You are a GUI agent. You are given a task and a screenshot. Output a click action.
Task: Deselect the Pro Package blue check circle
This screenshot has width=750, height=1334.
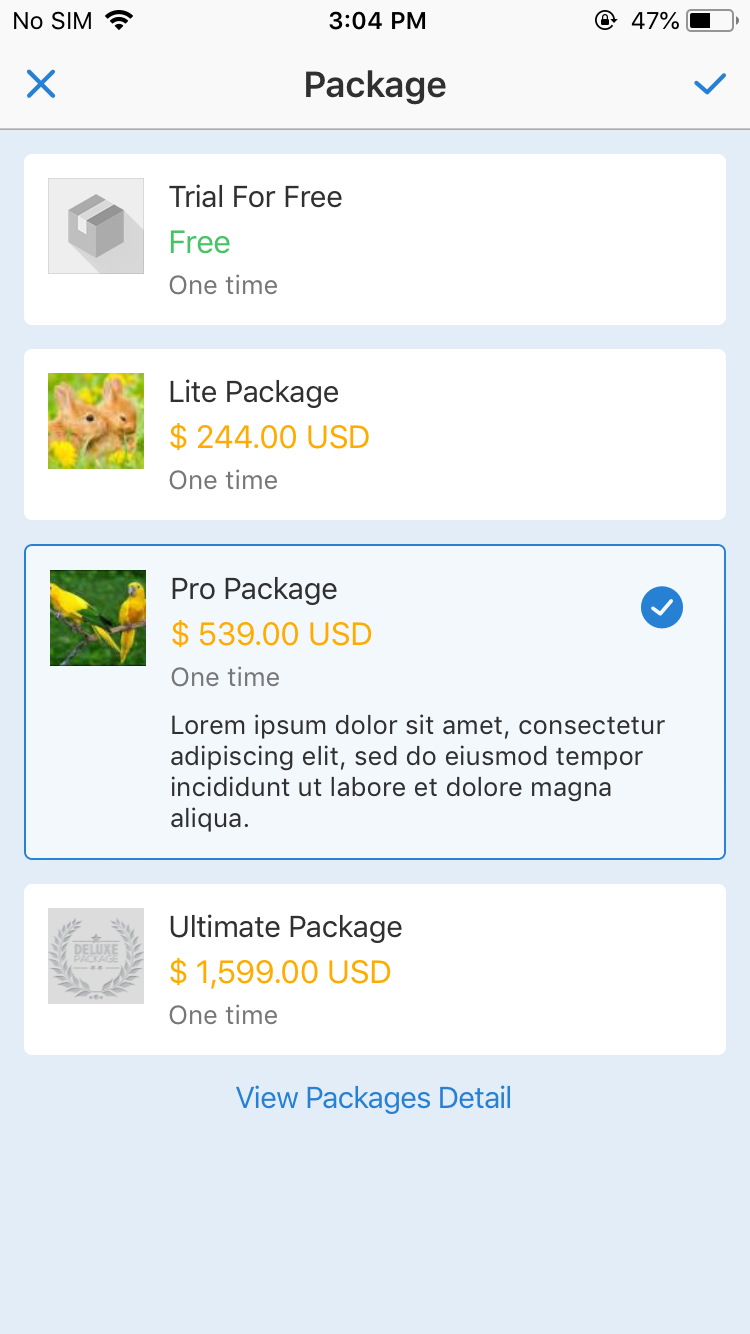coord(661,607)
